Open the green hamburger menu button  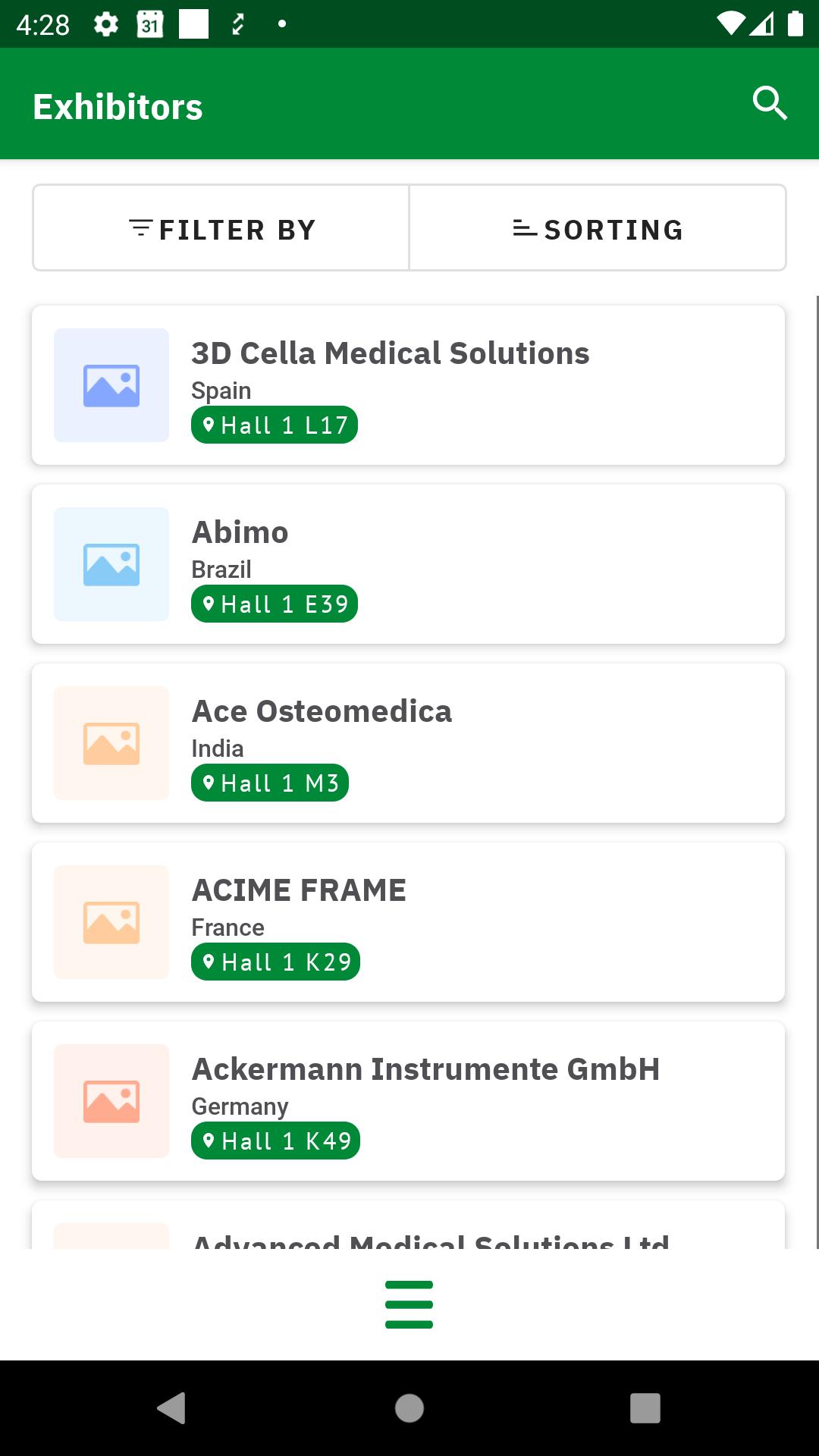tap(409, 1304)
